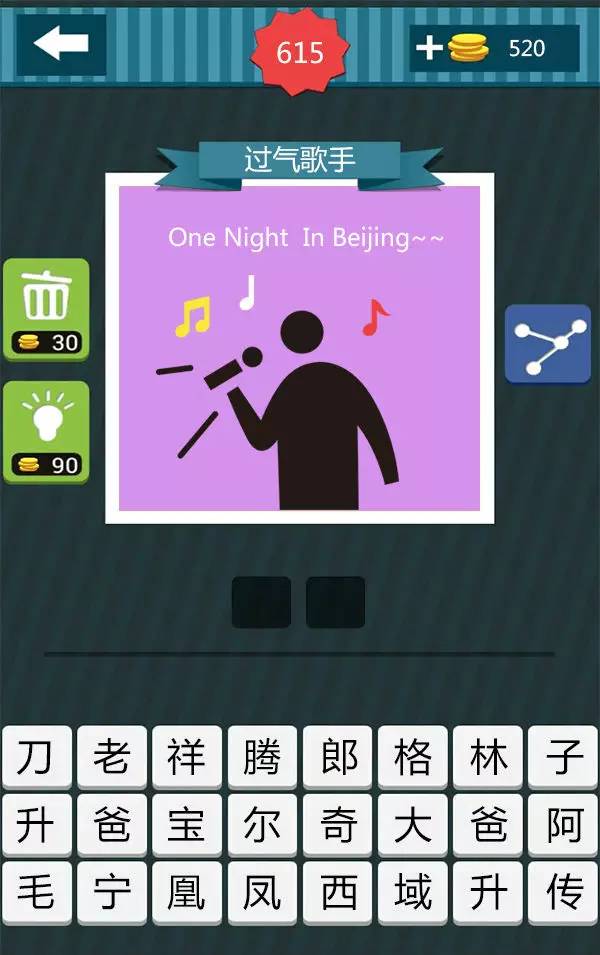Choose the character tile 腾
Image resolution: width=600 pixels, height=955 pixels.
click(x=262, y=758)
